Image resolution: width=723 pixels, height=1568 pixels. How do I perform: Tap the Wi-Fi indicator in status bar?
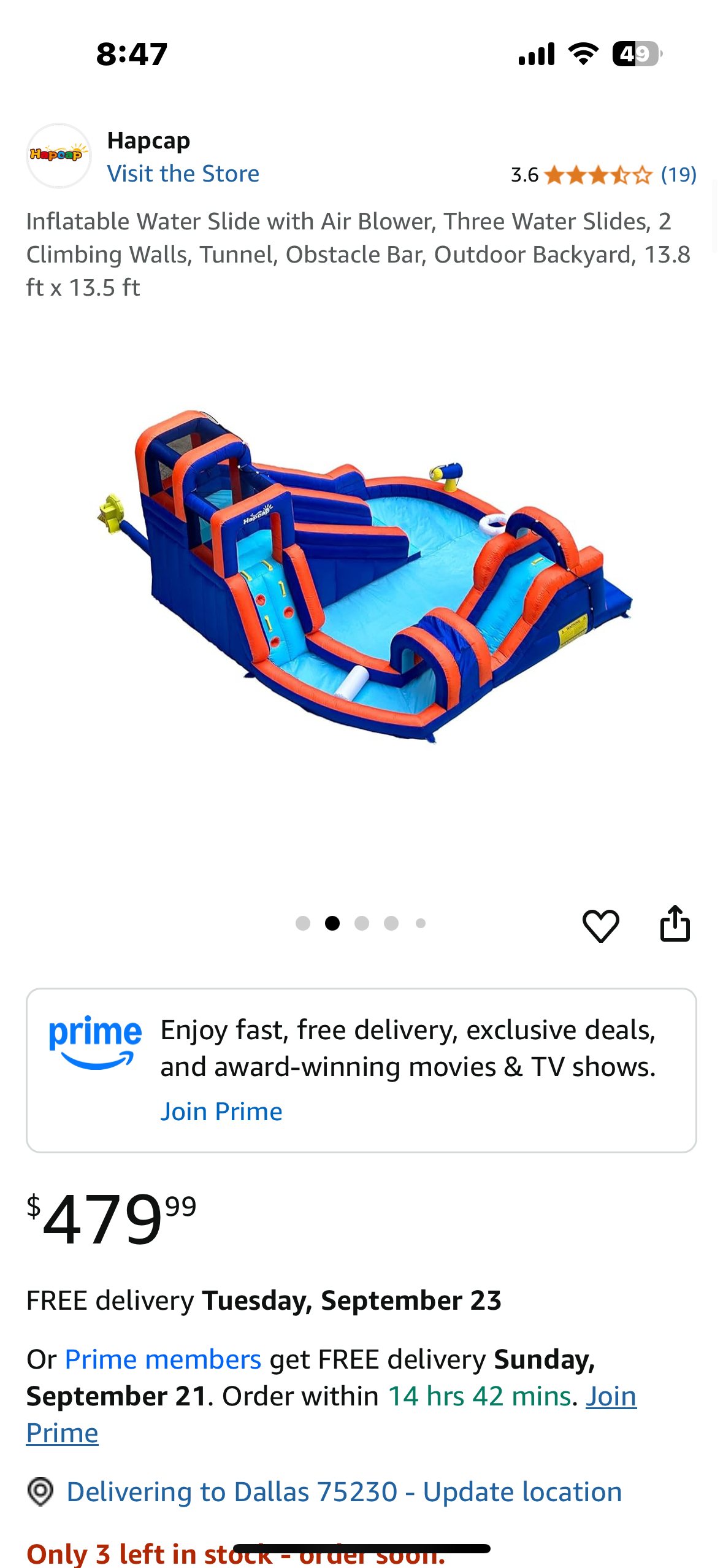582,53
